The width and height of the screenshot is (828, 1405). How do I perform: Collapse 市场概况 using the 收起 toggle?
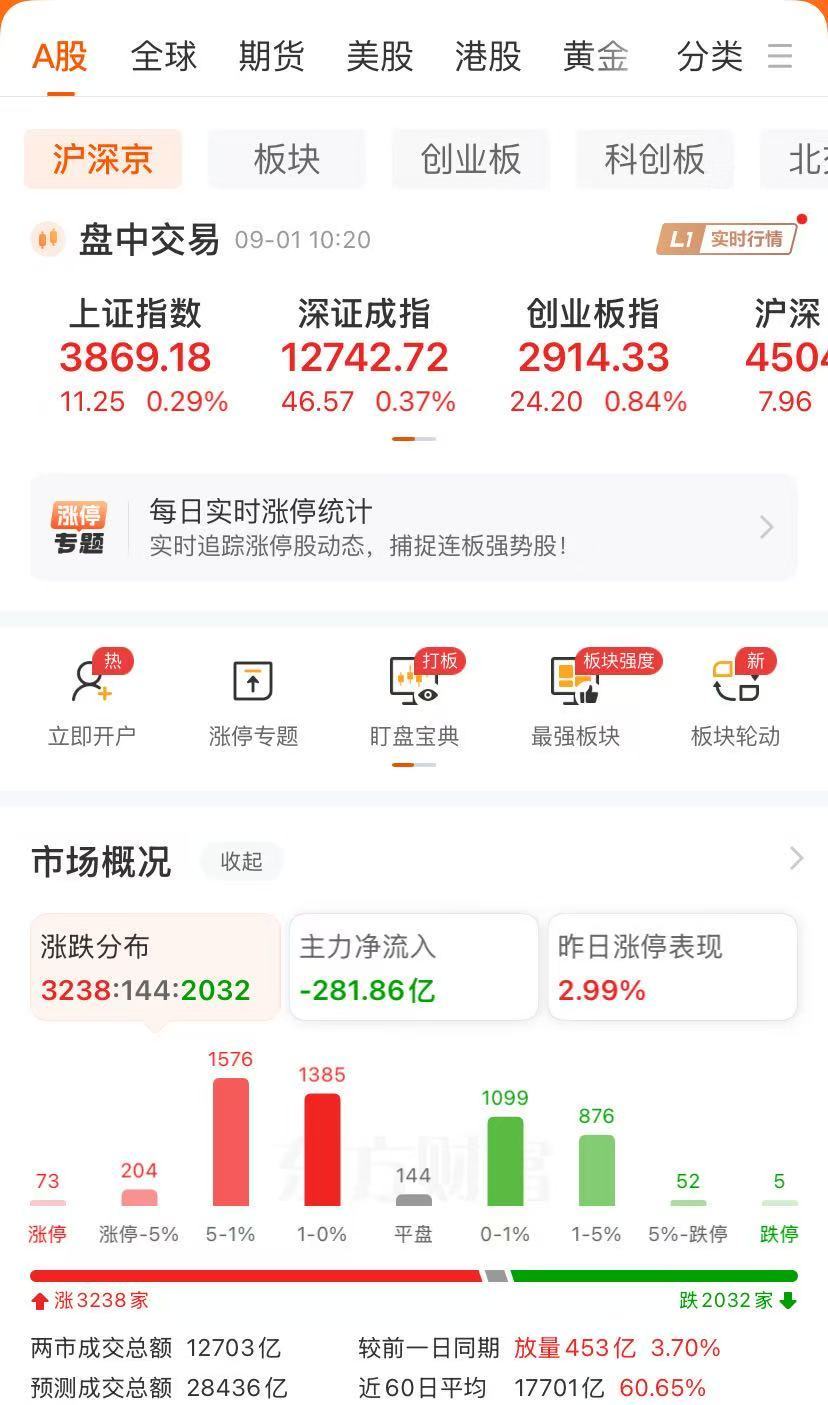241,861
